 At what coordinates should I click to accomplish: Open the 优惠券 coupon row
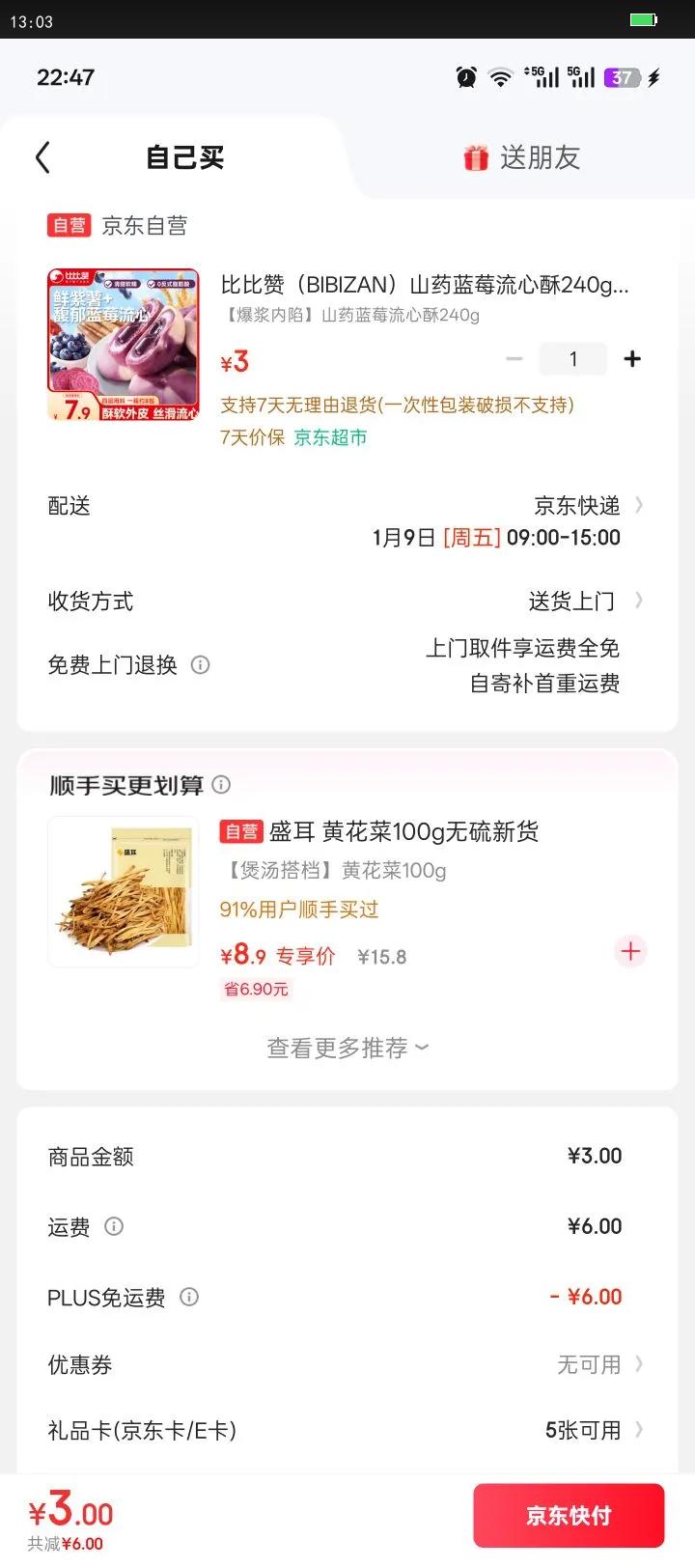click(x=598, y=1364)
